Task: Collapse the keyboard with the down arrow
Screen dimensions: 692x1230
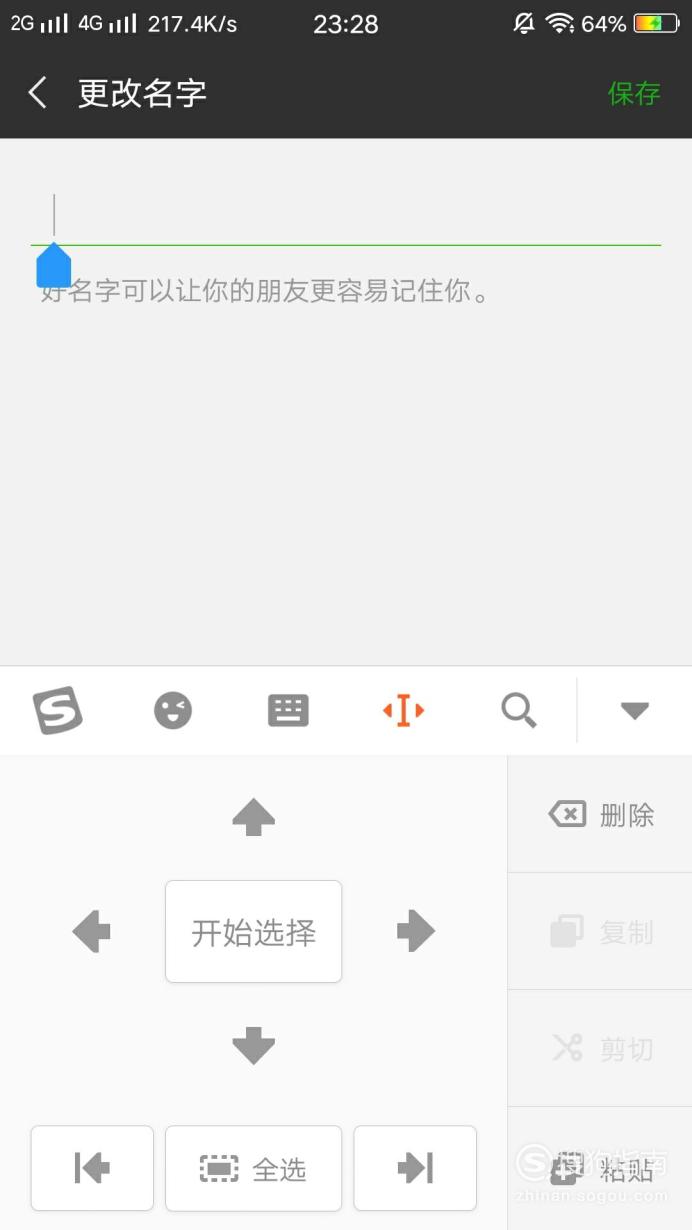Action: tap(635, 711)
